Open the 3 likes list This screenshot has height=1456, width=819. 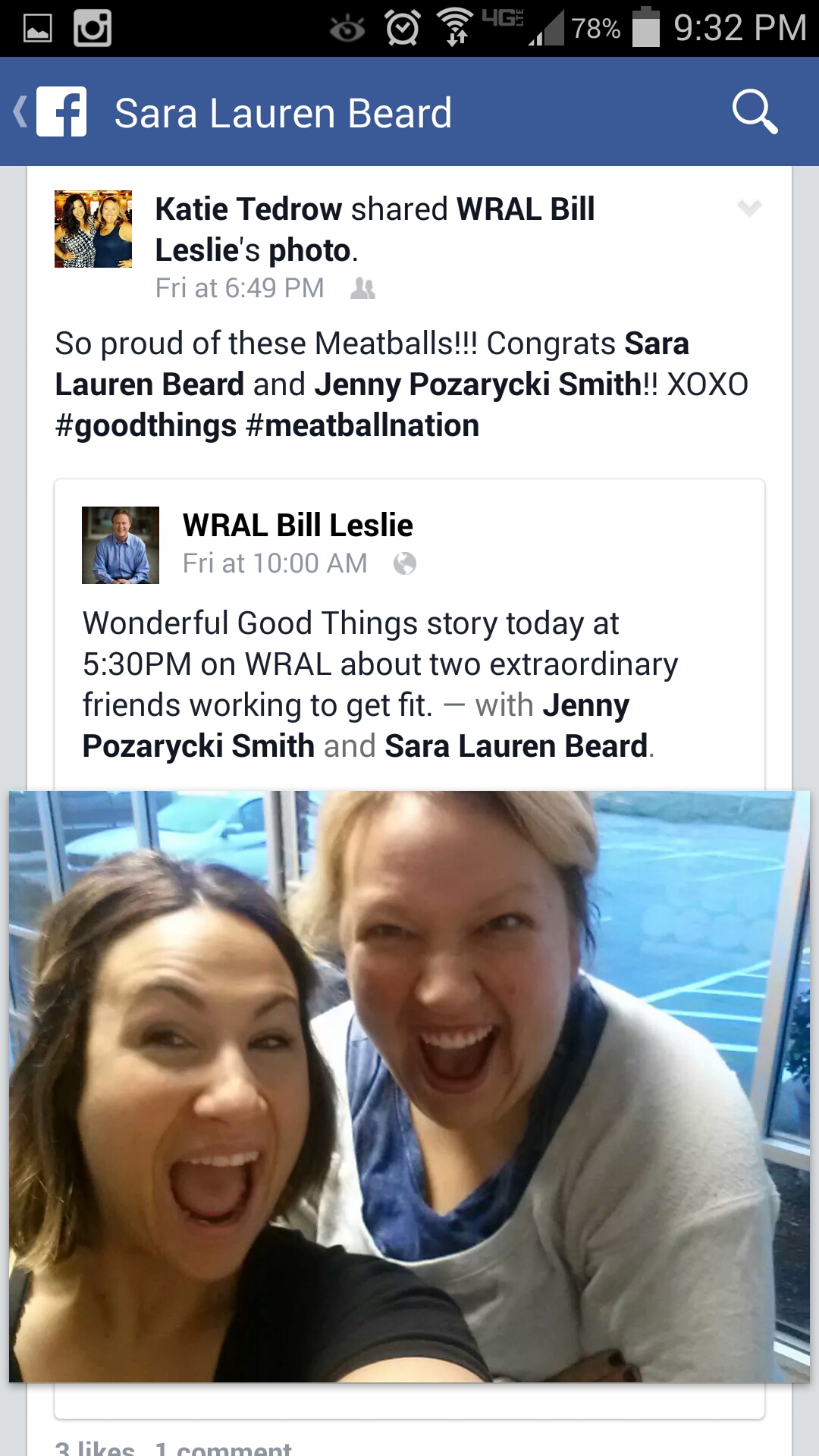(95, 1447)
